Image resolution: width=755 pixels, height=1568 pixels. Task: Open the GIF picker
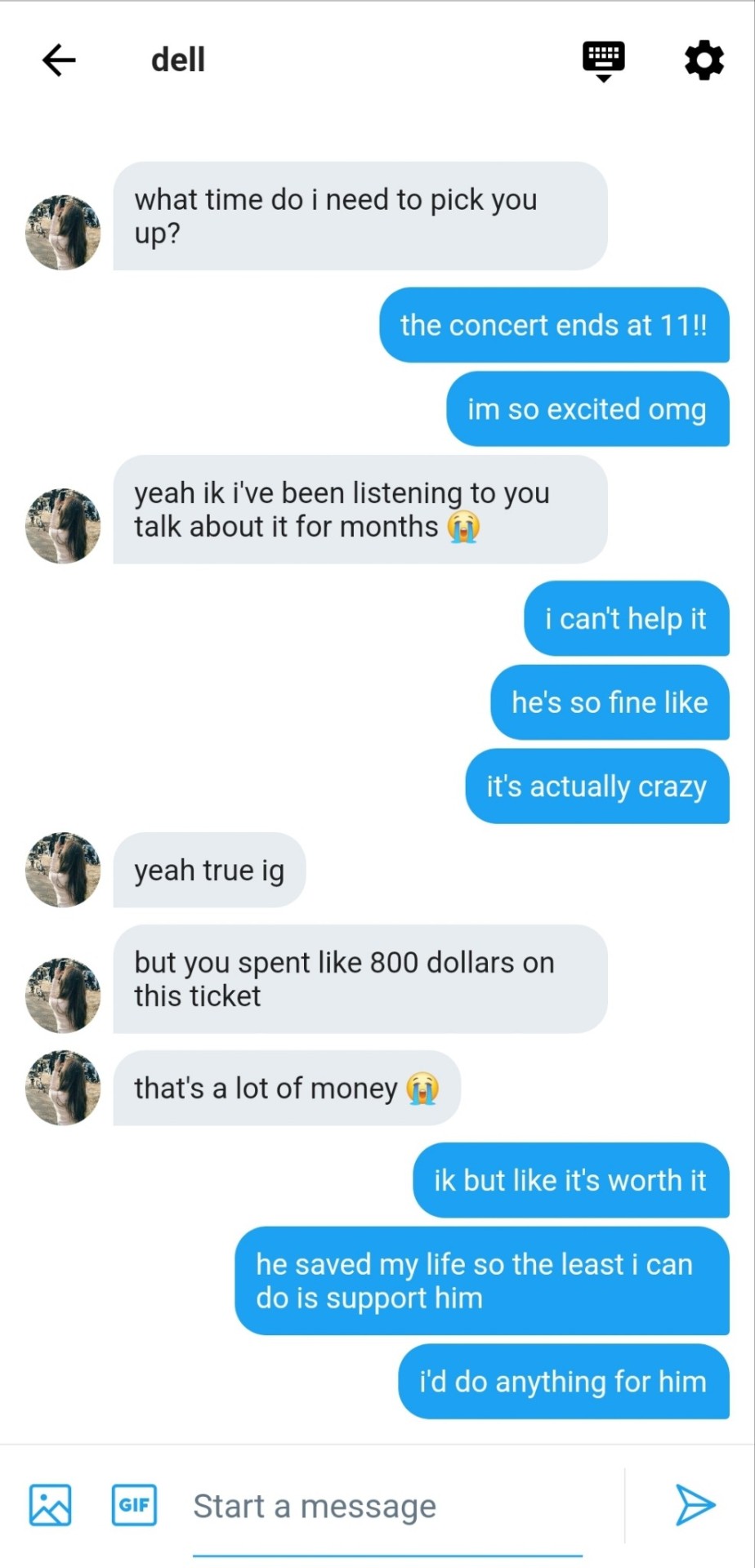(x=134, y=1504)
